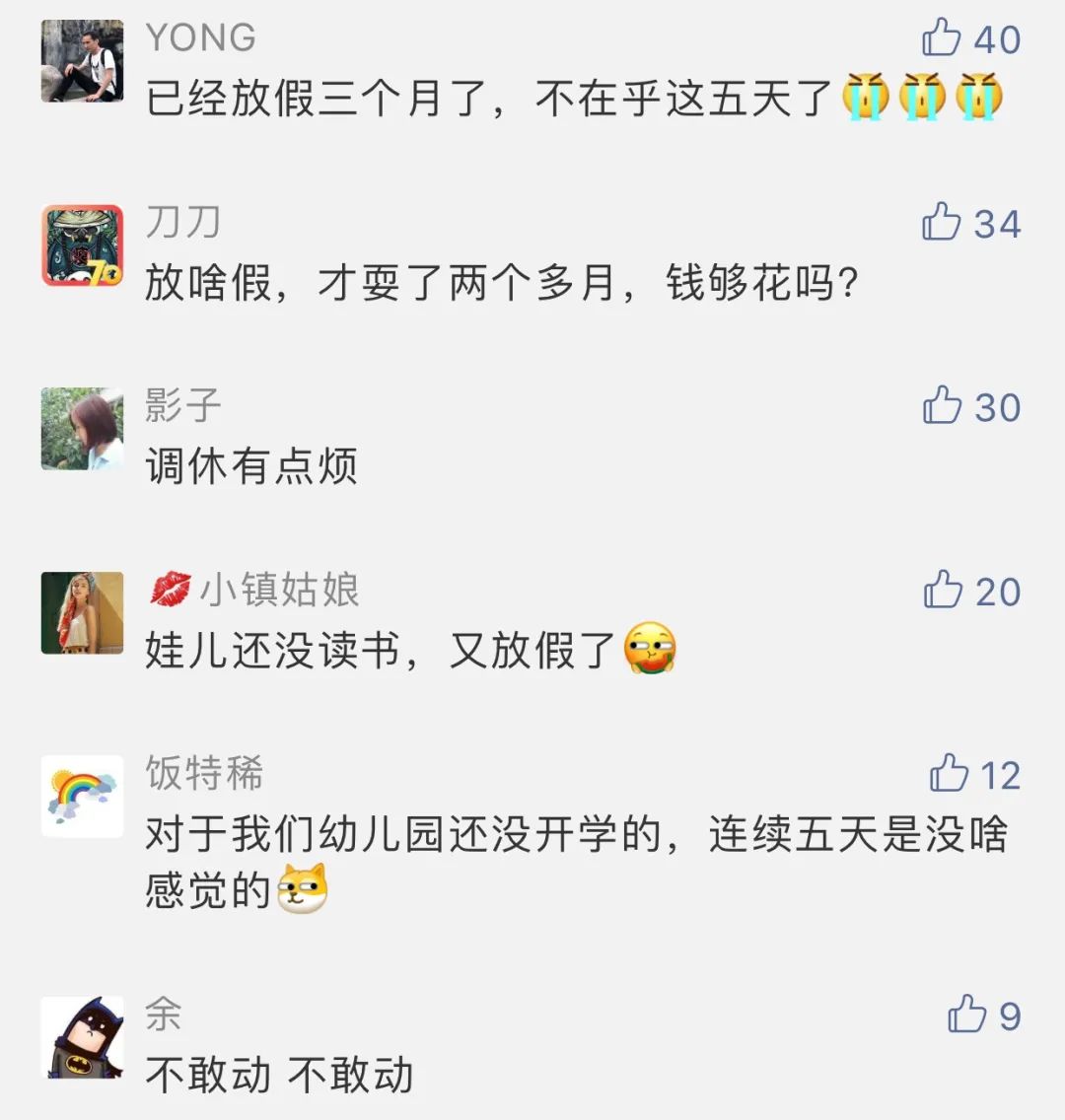
Task: Click the like icon on 小镇姑娘's comment
Action: (945, 592)
